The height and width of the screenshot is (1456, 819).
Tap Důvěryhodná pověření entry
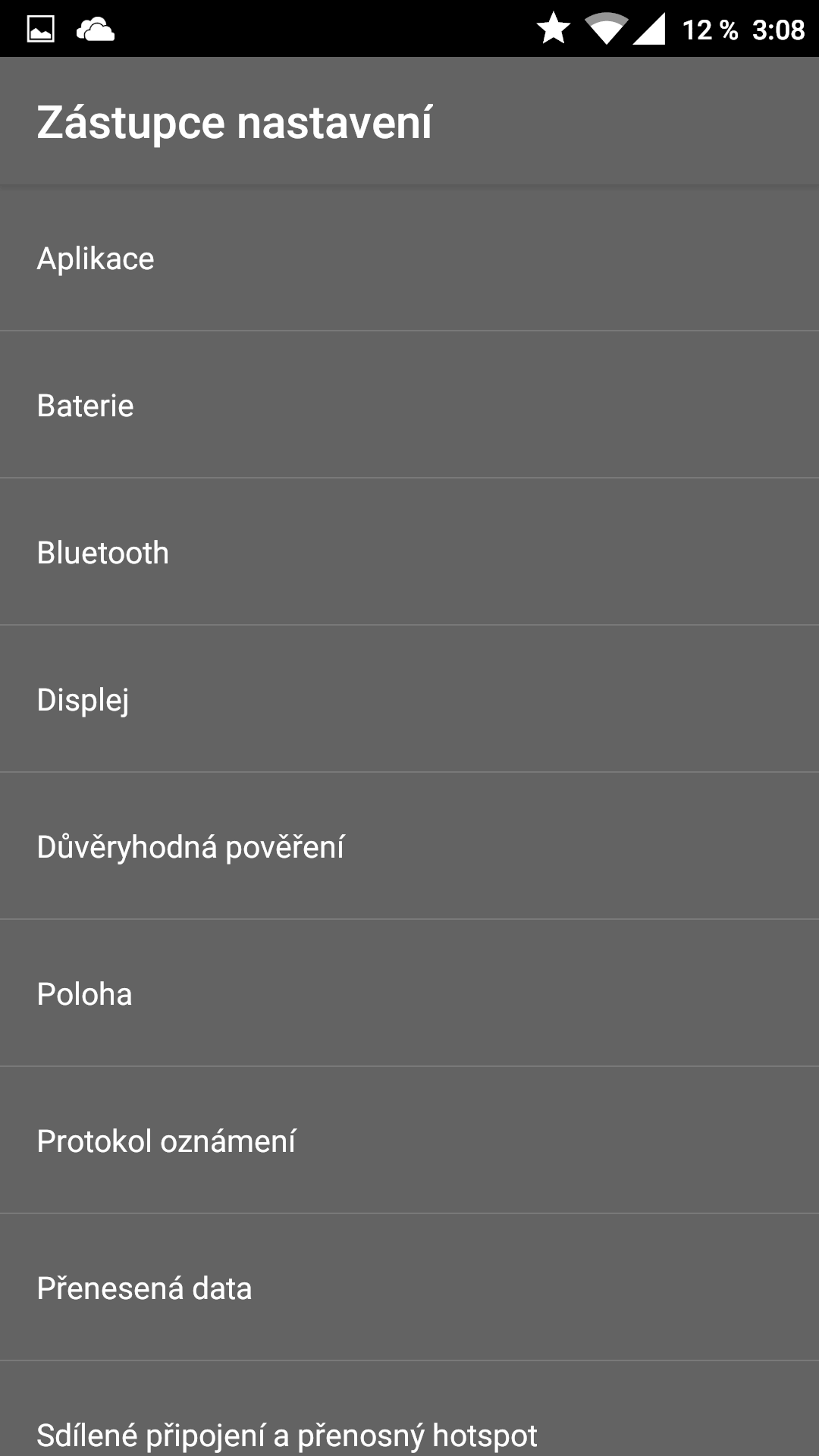(409, 846)
